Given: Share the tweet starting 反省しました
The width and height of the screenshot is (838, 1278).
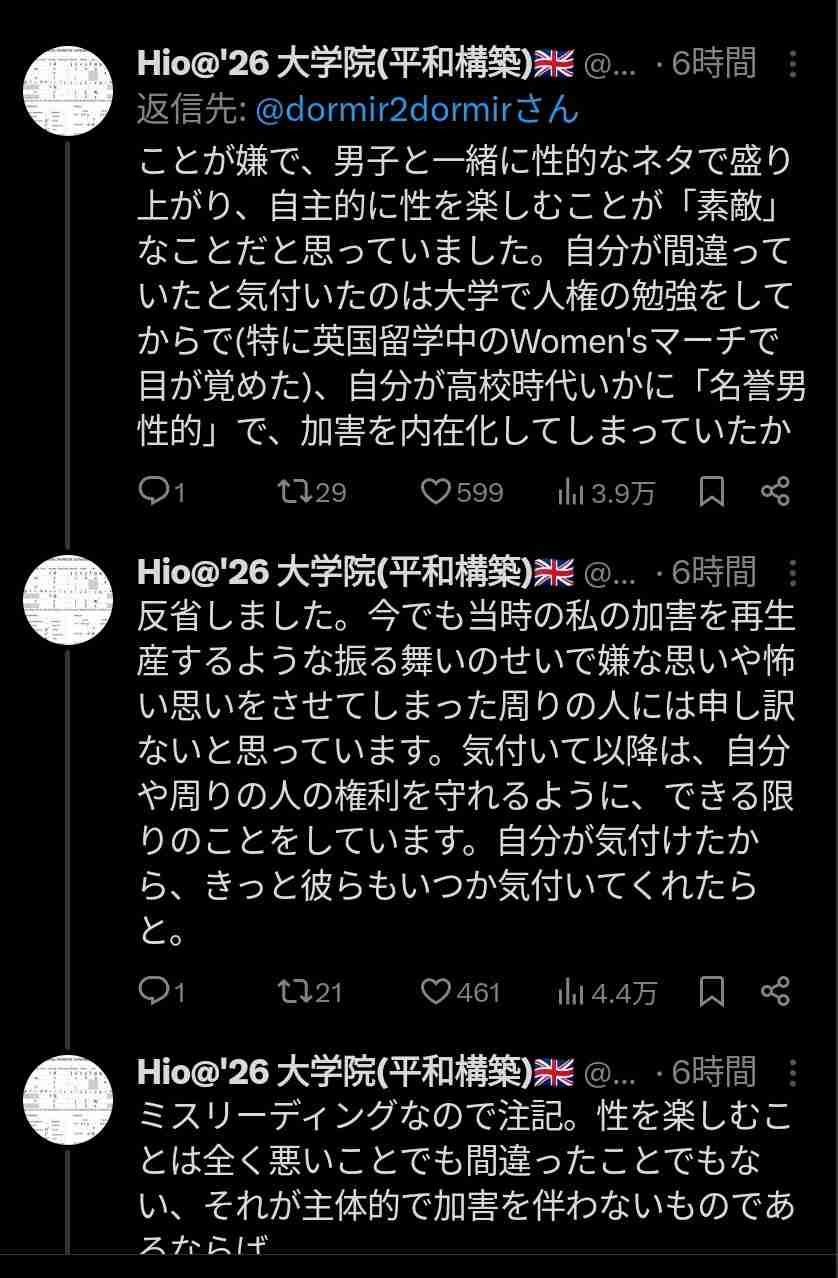Looking at the screenshot, I should pos(775,990).
